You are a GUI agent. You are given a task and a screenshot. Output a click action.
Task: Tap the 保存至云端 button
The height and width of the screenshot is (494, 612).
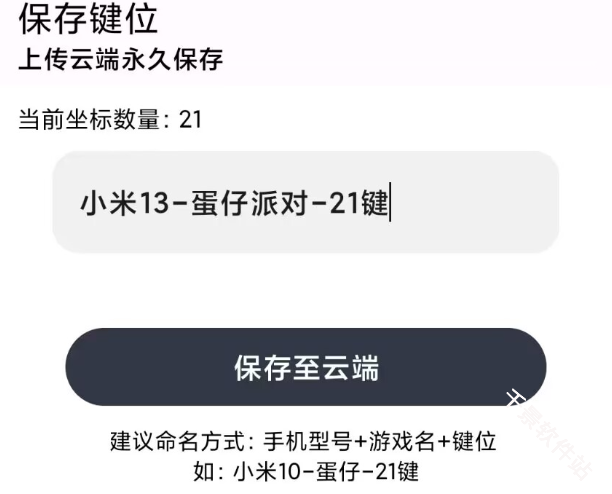(306, 367)
